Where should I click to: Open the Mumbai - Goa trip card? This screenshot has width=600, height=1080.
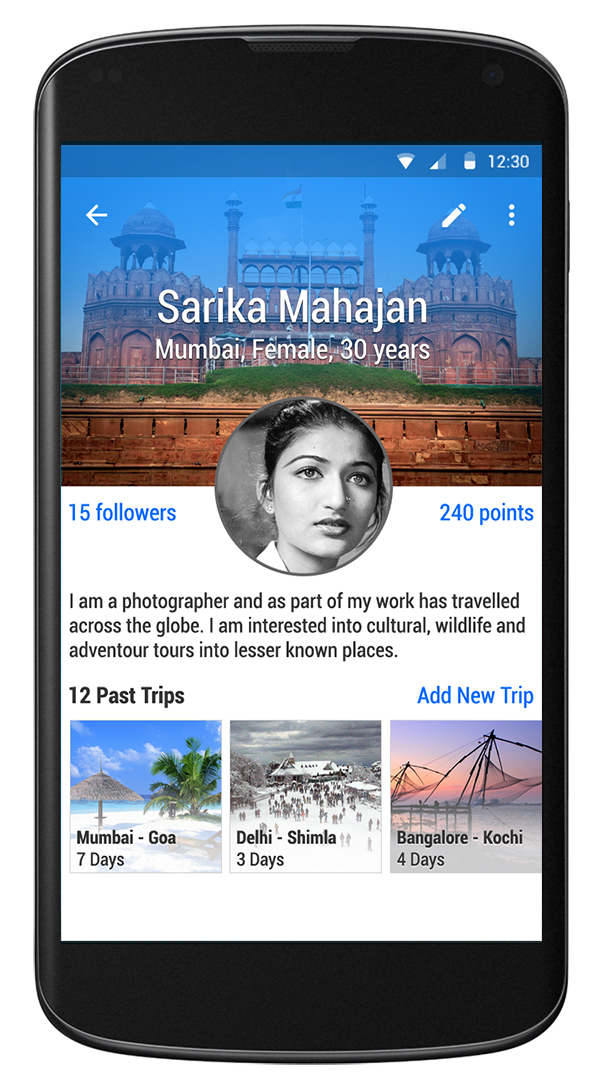point(146,796)
